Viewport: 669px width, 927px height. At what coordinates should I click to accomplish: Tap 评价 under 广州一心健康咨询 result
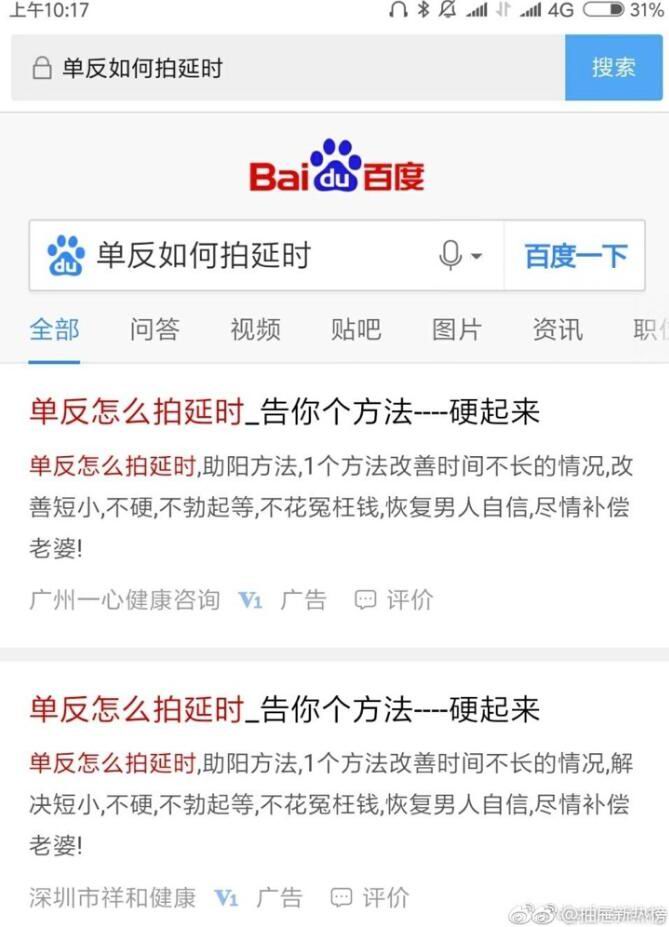(395, 600)
